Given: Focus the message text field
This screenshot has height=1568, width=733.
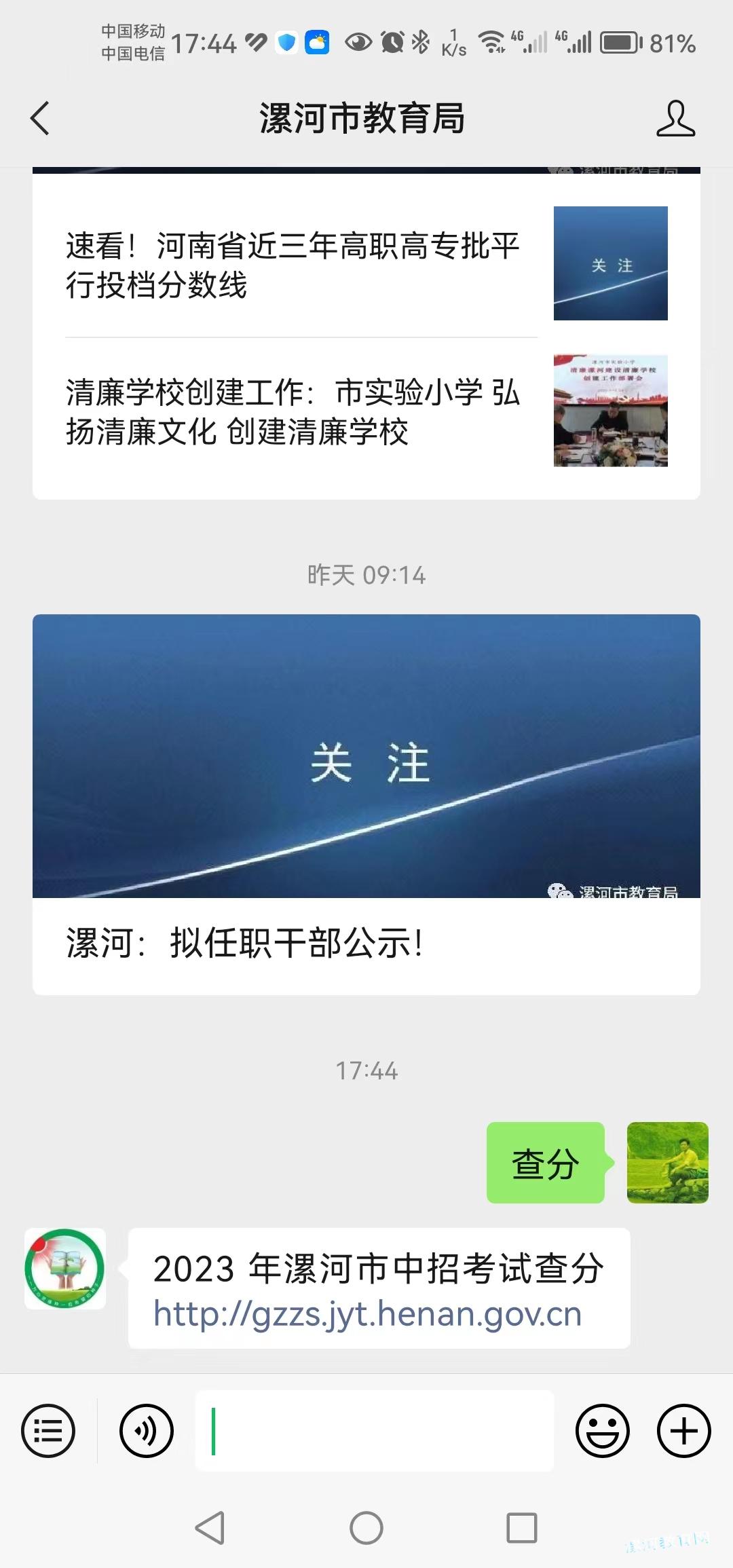Looking at the screenshot, I should coord(375,1430).
